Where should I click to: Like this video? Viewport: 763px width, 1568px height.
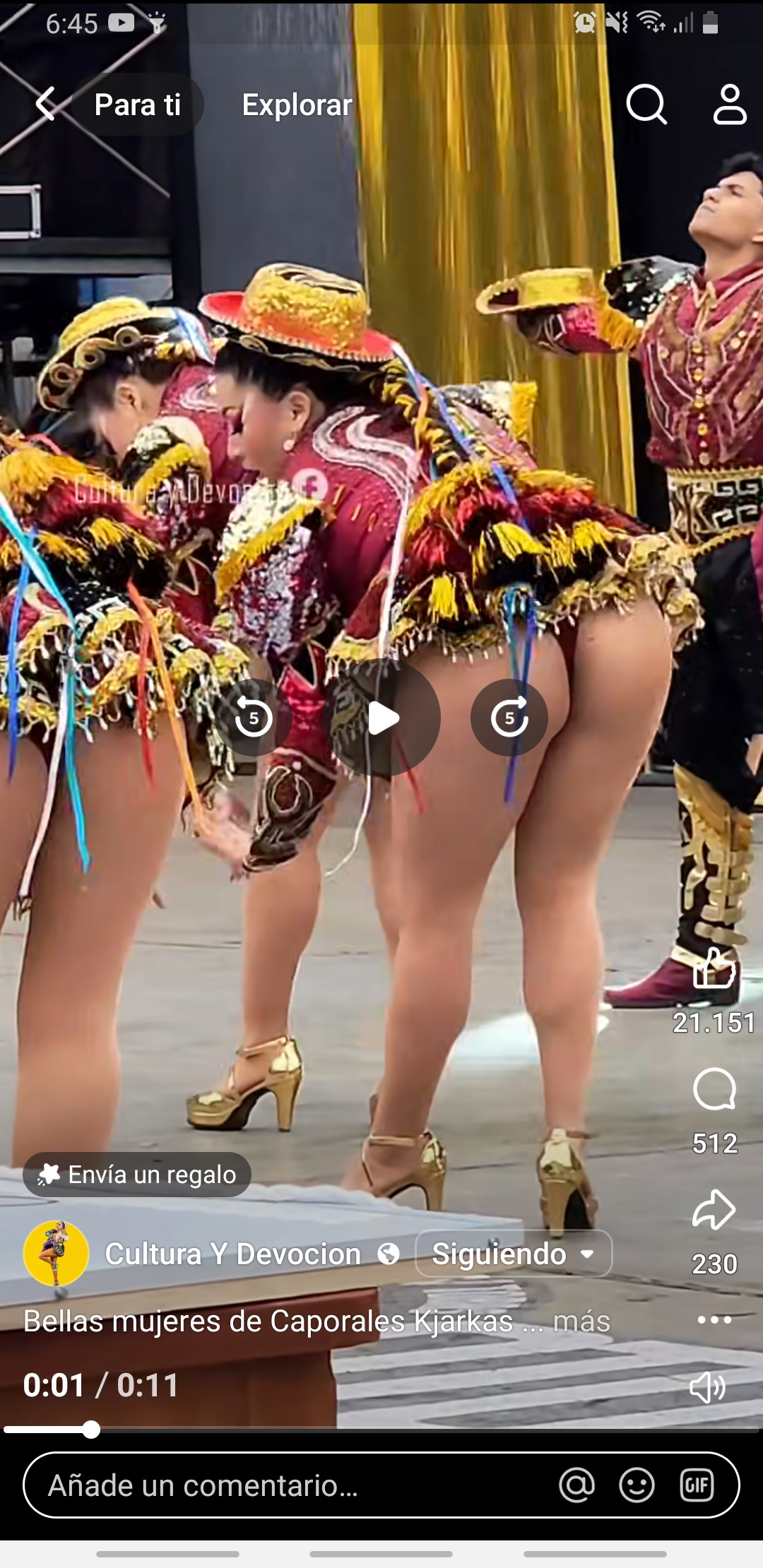click(x=714, y=968)
